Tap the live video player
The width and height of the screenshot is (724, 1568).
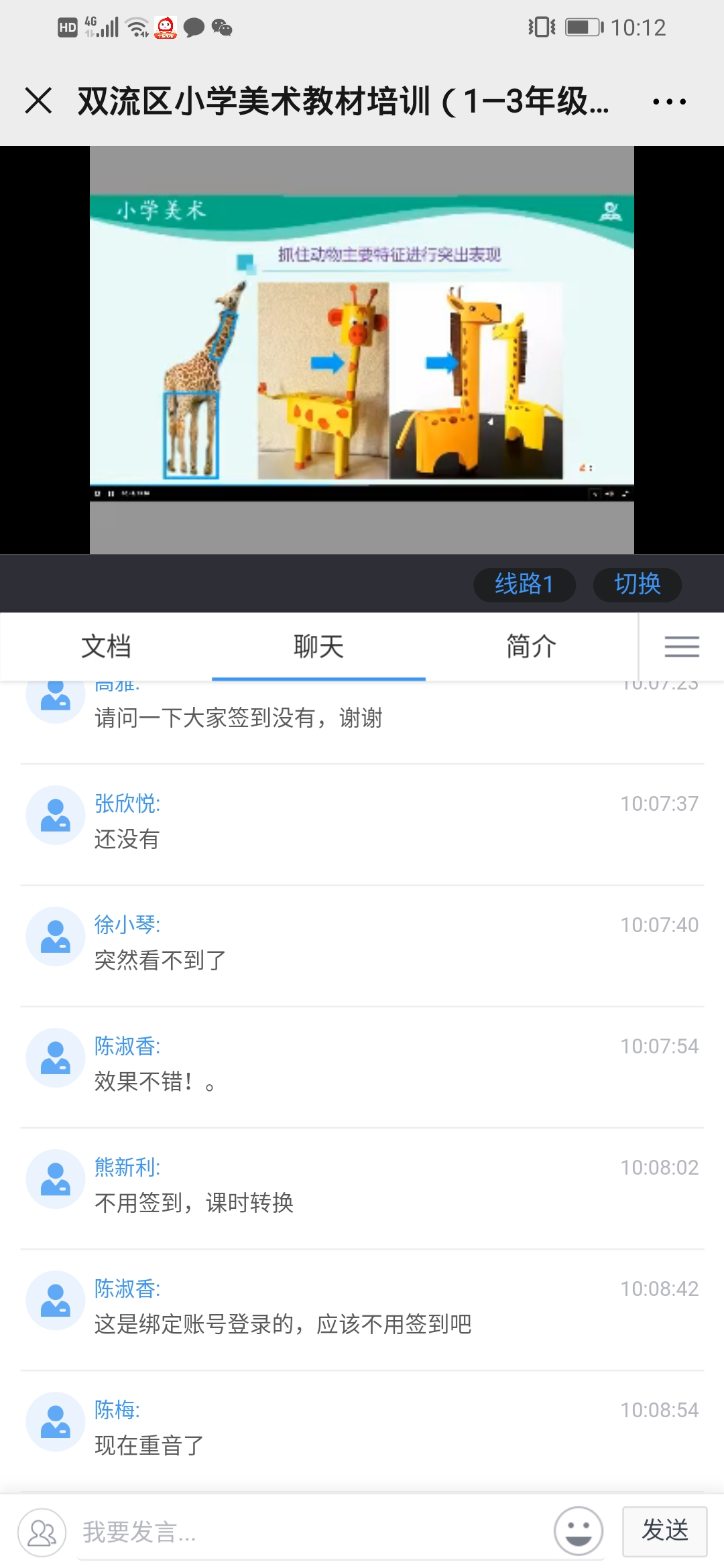[x=362, y=350]
